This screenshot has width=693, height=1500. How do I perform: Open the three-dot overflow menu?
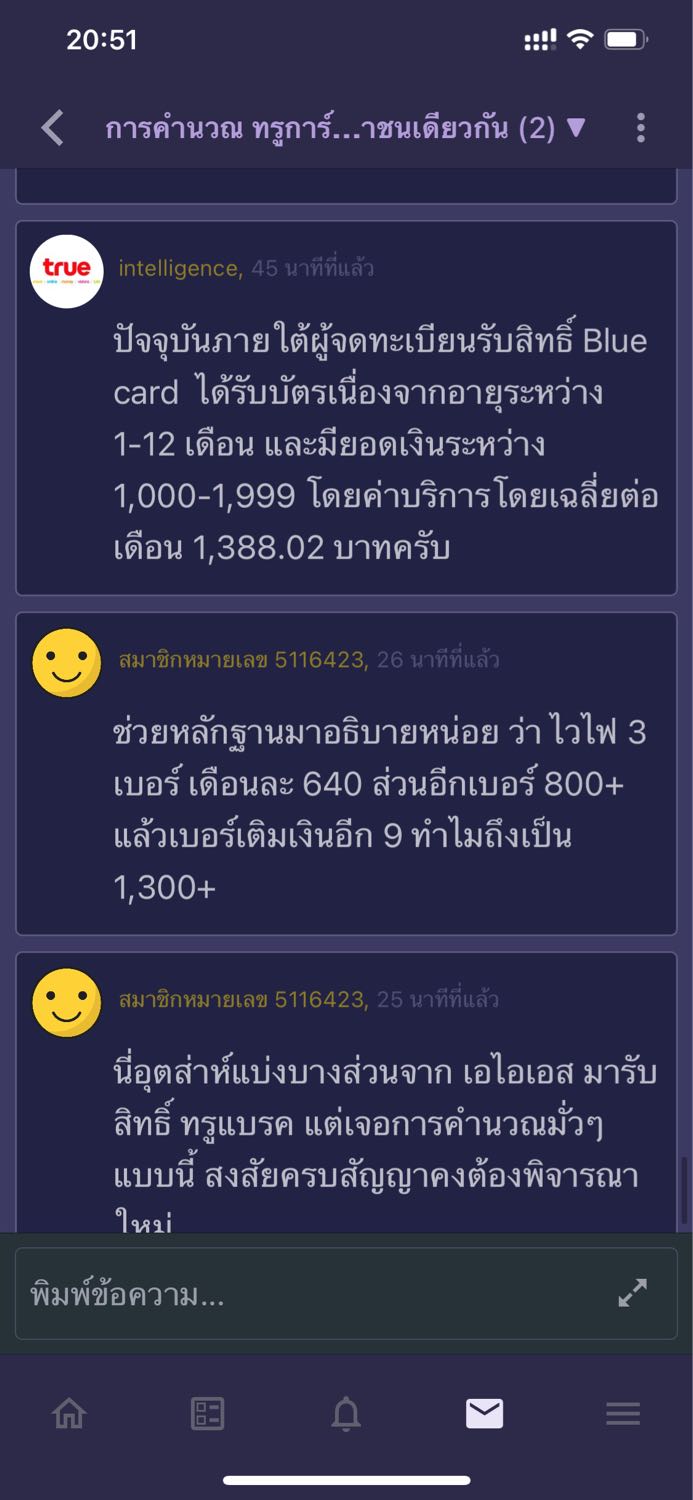click(641, 128)
